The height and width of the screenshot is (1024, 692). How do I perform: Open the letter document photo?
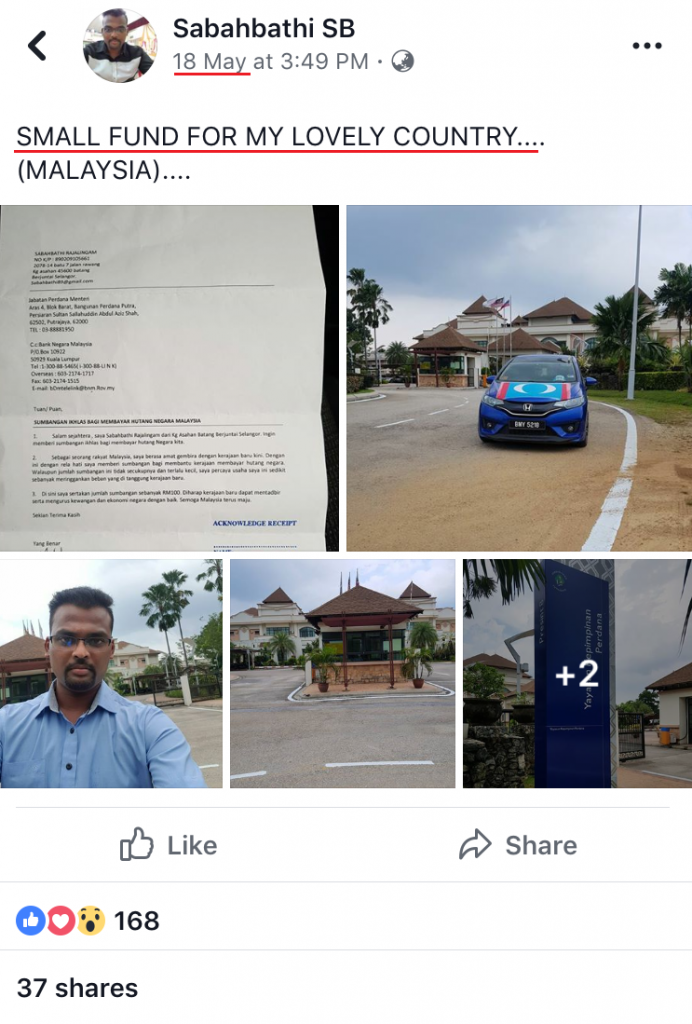170,378
